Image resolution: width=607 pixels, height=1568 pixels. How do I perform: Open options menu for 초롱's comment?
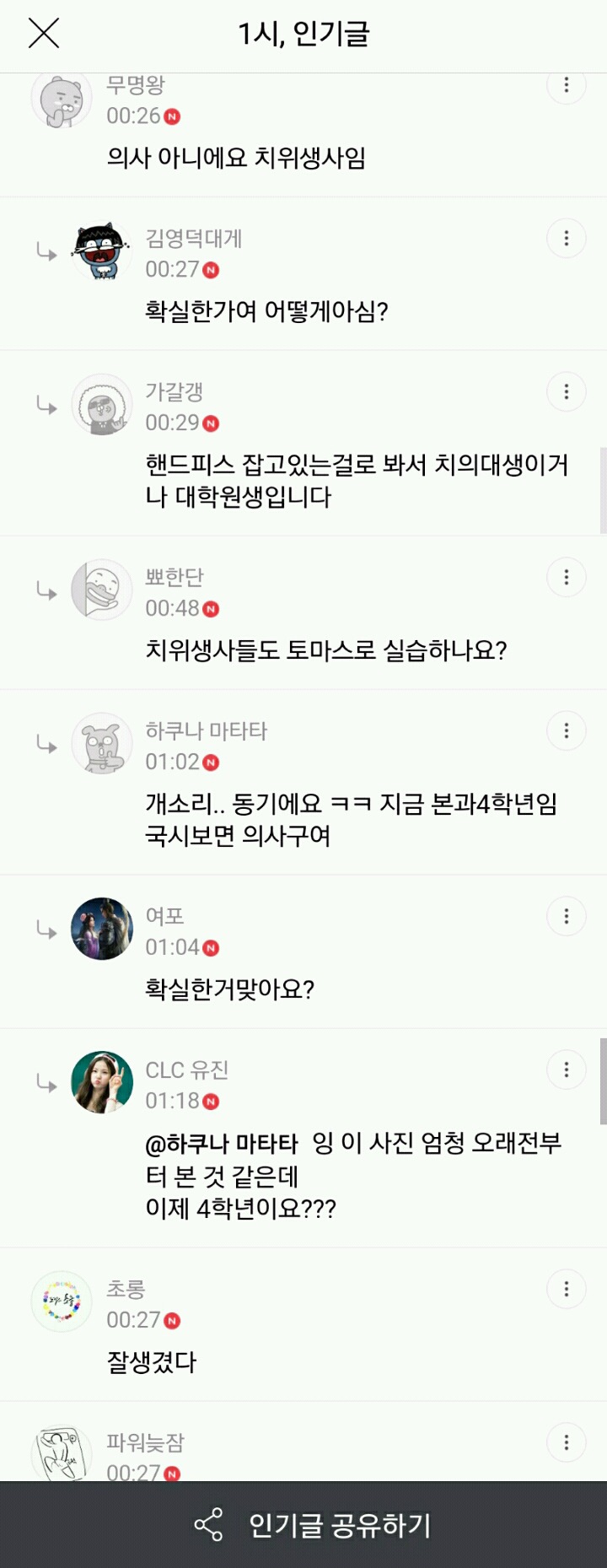[566, 1290]
